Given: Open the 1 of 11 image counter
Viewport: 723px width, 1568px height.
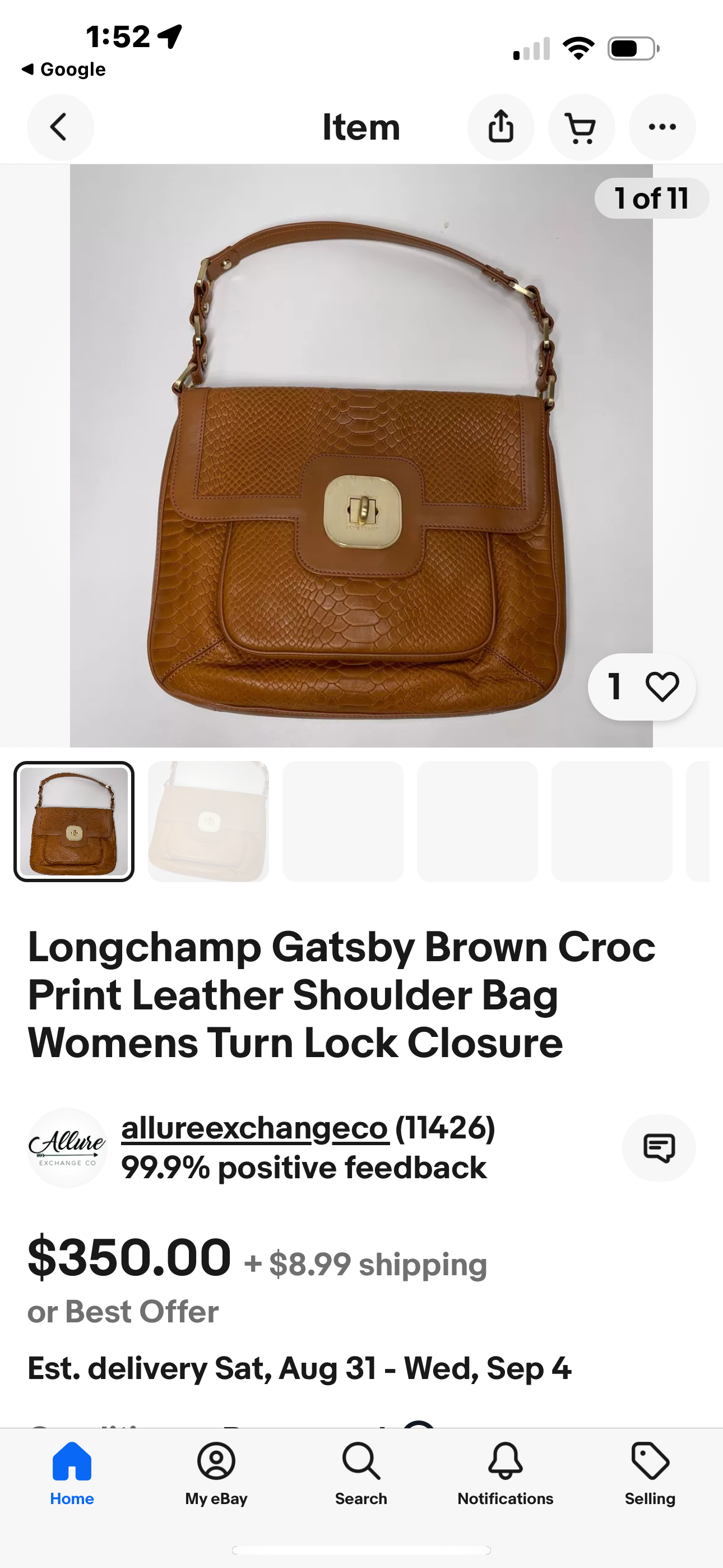Looking at the screenshot, I should pyautogui.click(x=651, y=197).
